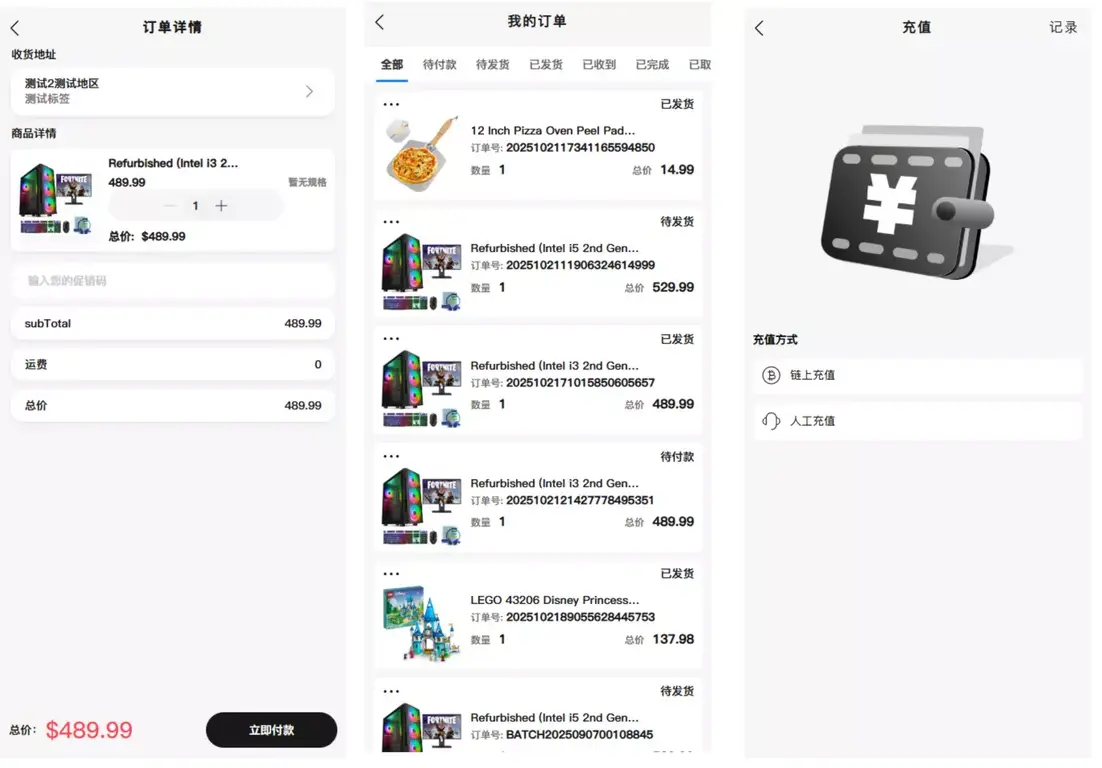Switch to the 已收到 tab
The width and height of the screenshot is (1102, 768).
[x=599, y=65]
